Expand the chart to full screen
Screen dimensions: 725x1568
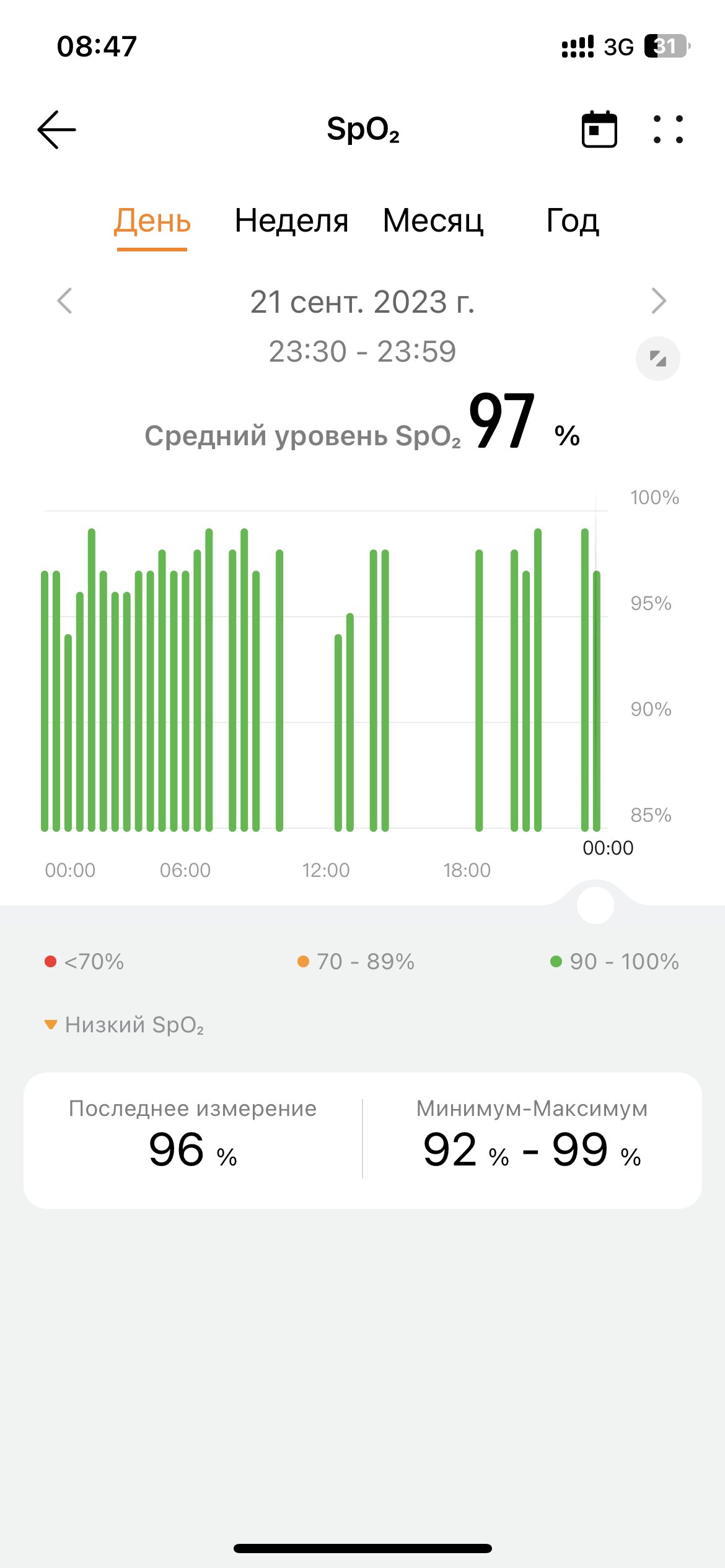(x=658, y=359)
